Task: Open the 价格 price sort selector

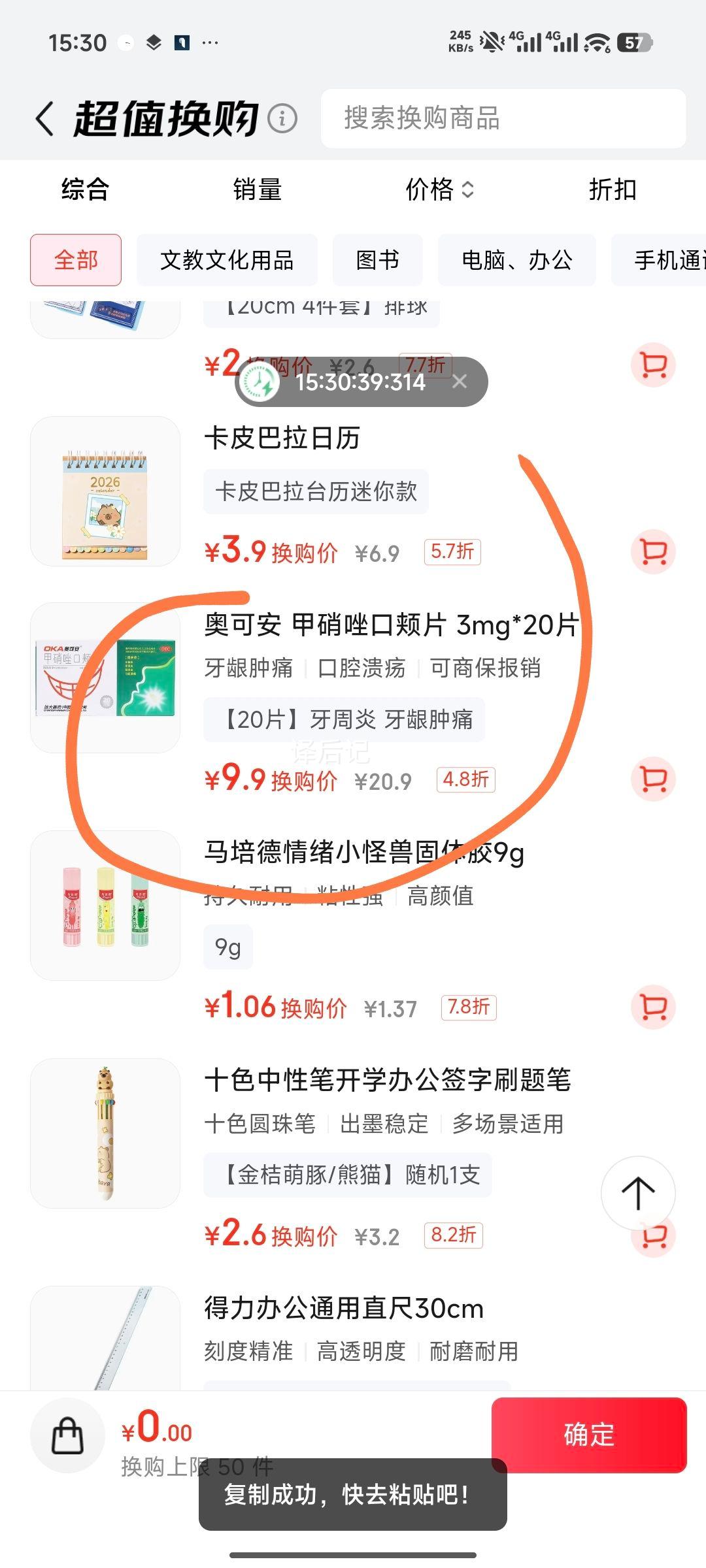Action: [x=439, y=190]
